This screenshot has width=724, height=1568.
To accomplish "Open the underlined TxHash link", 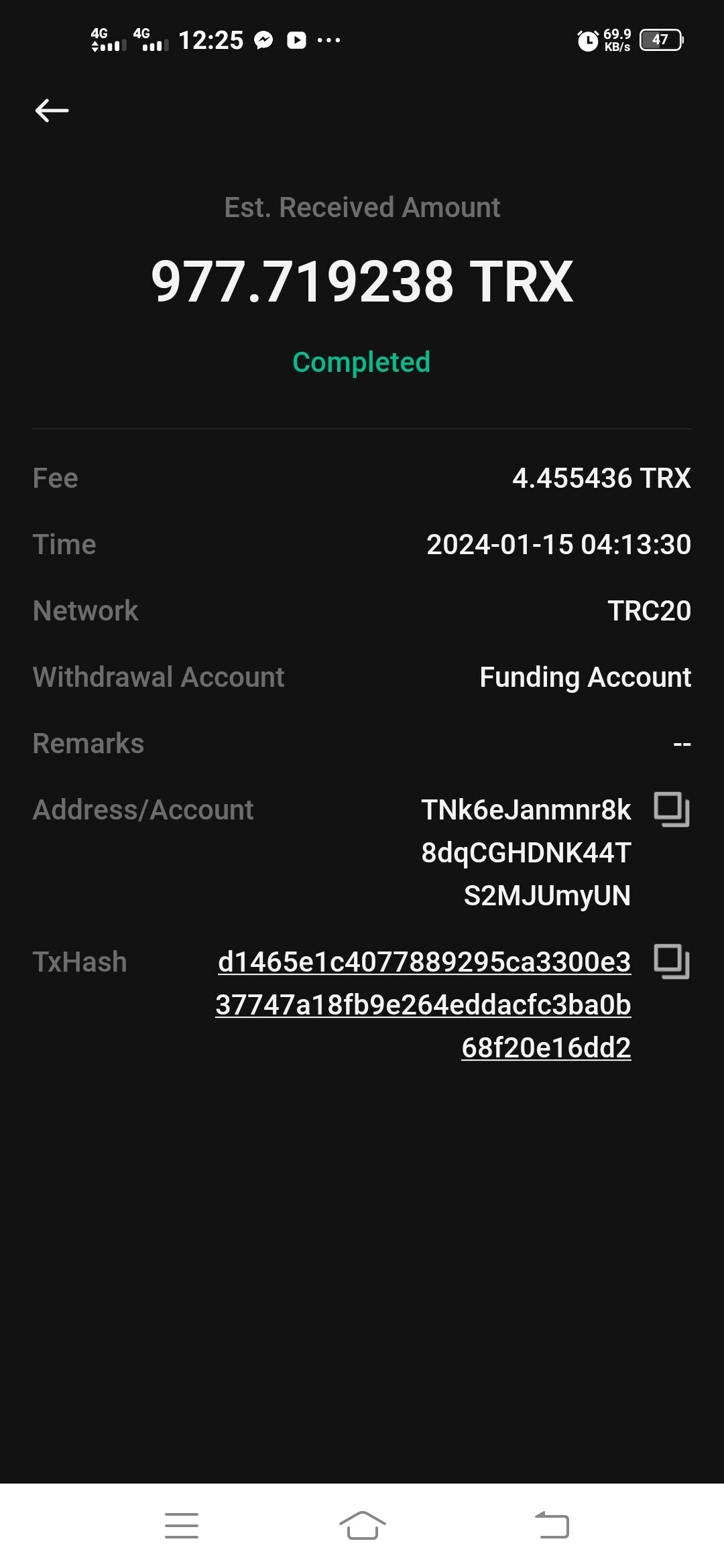I will [424, 1004].
